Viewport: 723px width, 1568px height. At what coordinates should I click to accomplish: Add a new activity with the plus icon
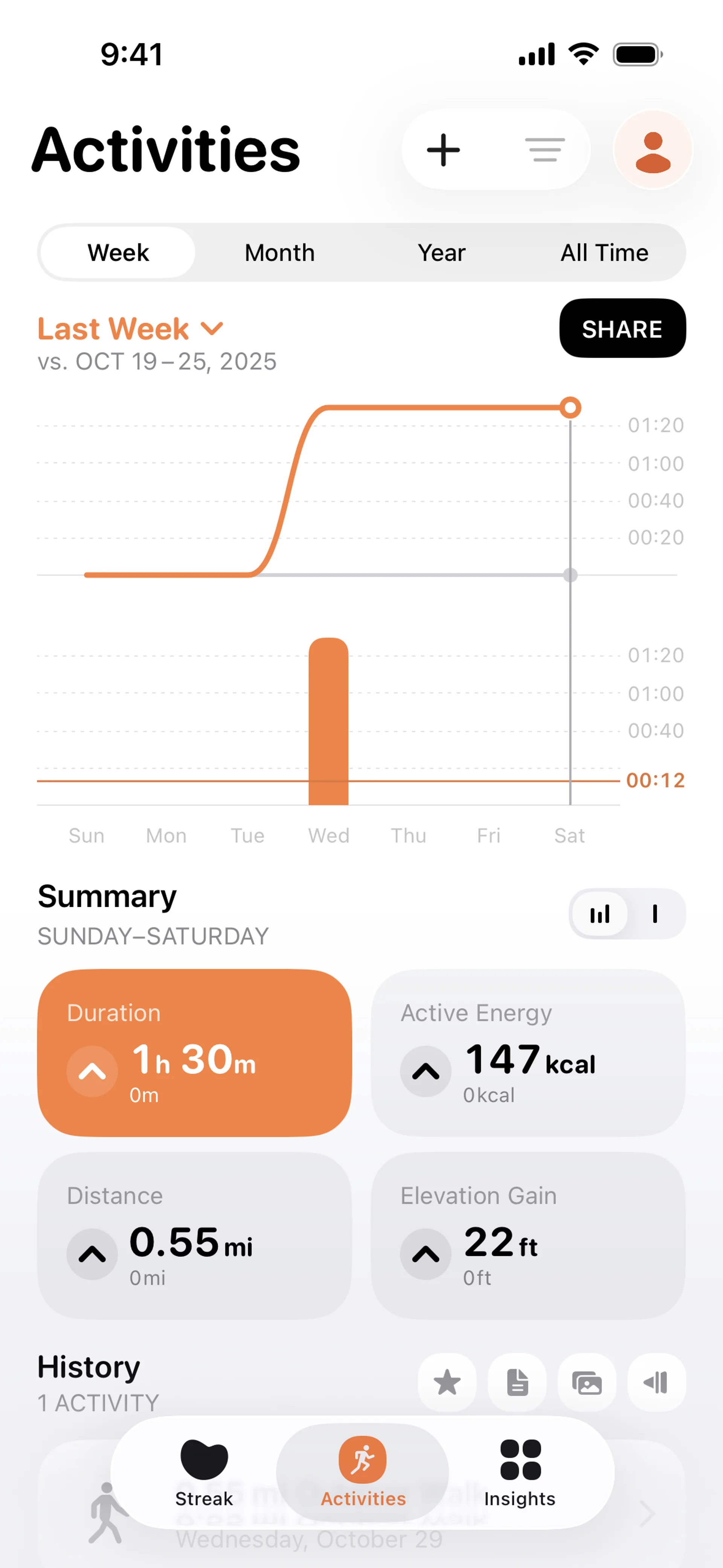pos(443,150)
